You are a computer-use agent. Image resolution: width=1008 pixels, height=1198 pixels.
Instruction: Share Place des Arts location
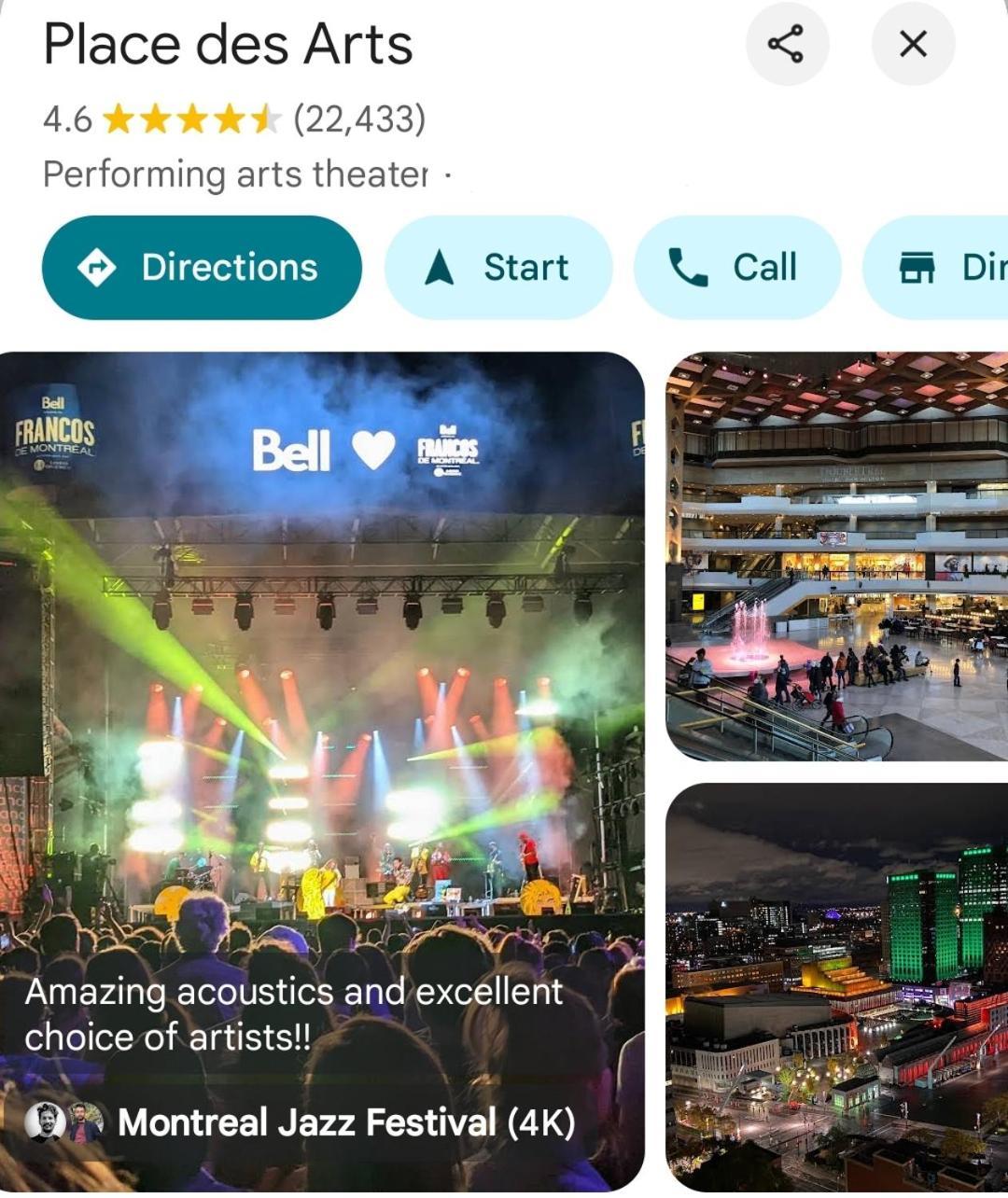(786, 44)
